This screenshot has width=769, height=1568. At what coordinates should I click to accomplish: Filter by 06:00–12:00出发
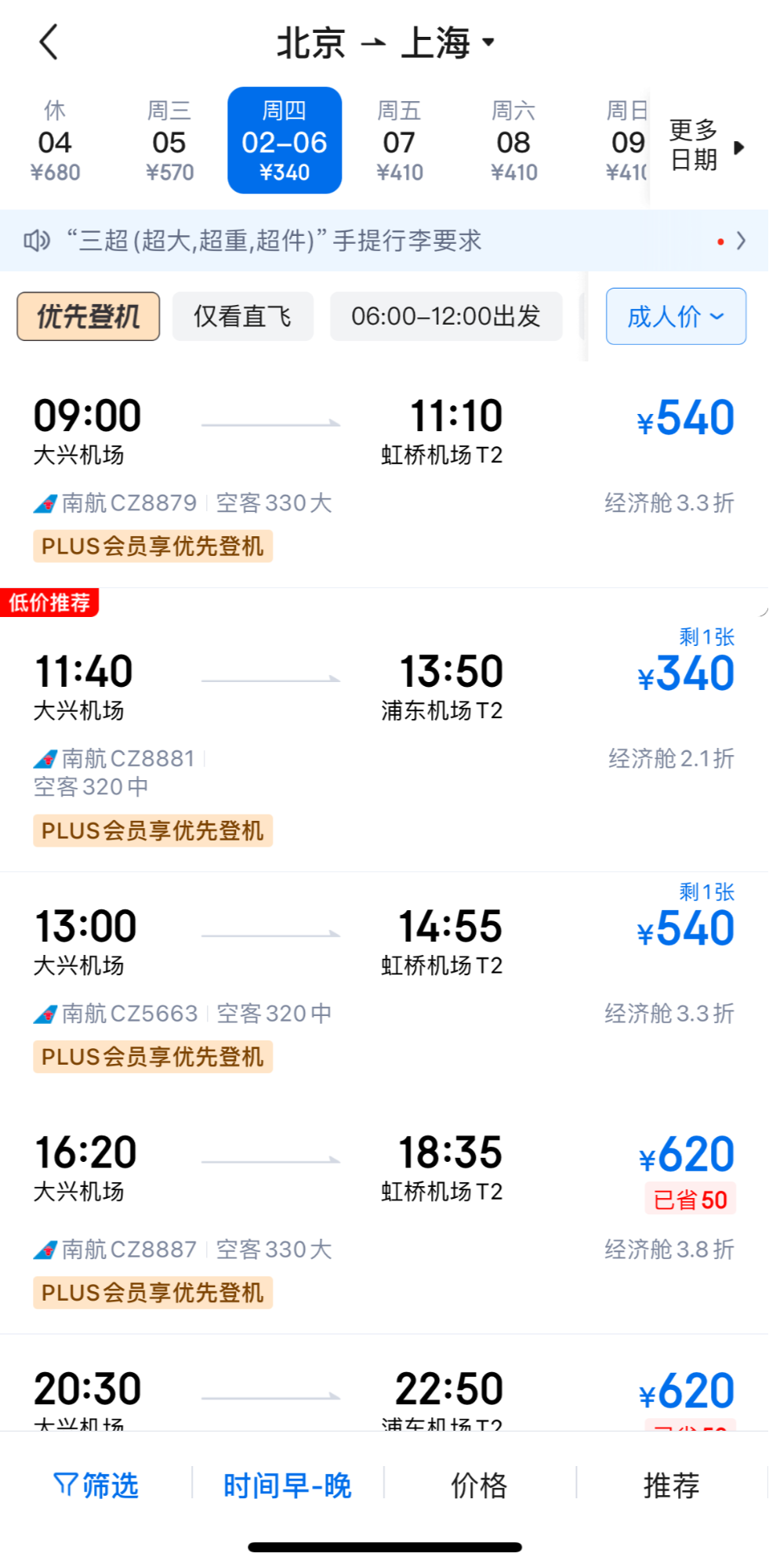tap(446, 317)
